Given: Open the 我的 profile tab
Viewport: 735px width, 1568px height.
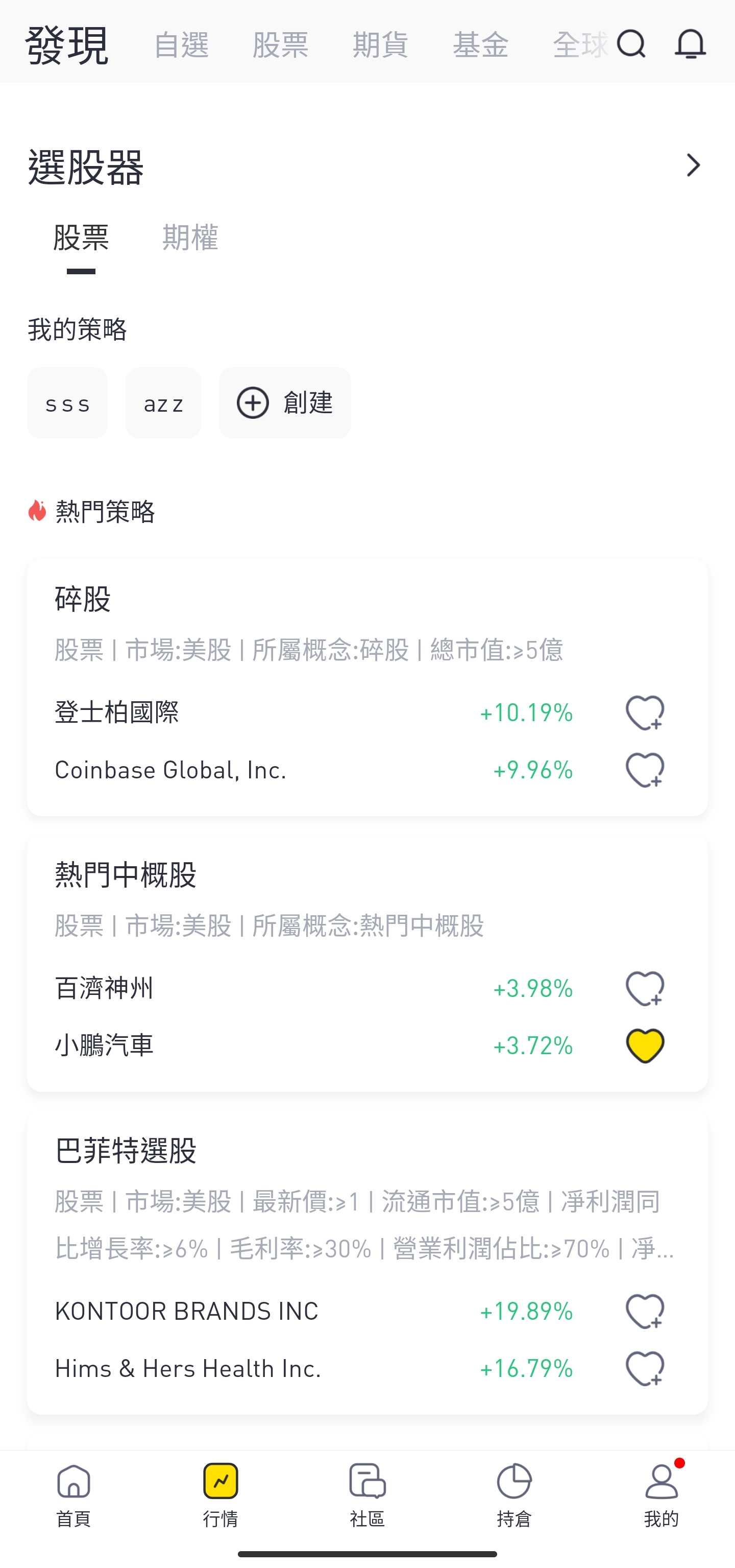Looking at the screenshot, I should 661,1495.
